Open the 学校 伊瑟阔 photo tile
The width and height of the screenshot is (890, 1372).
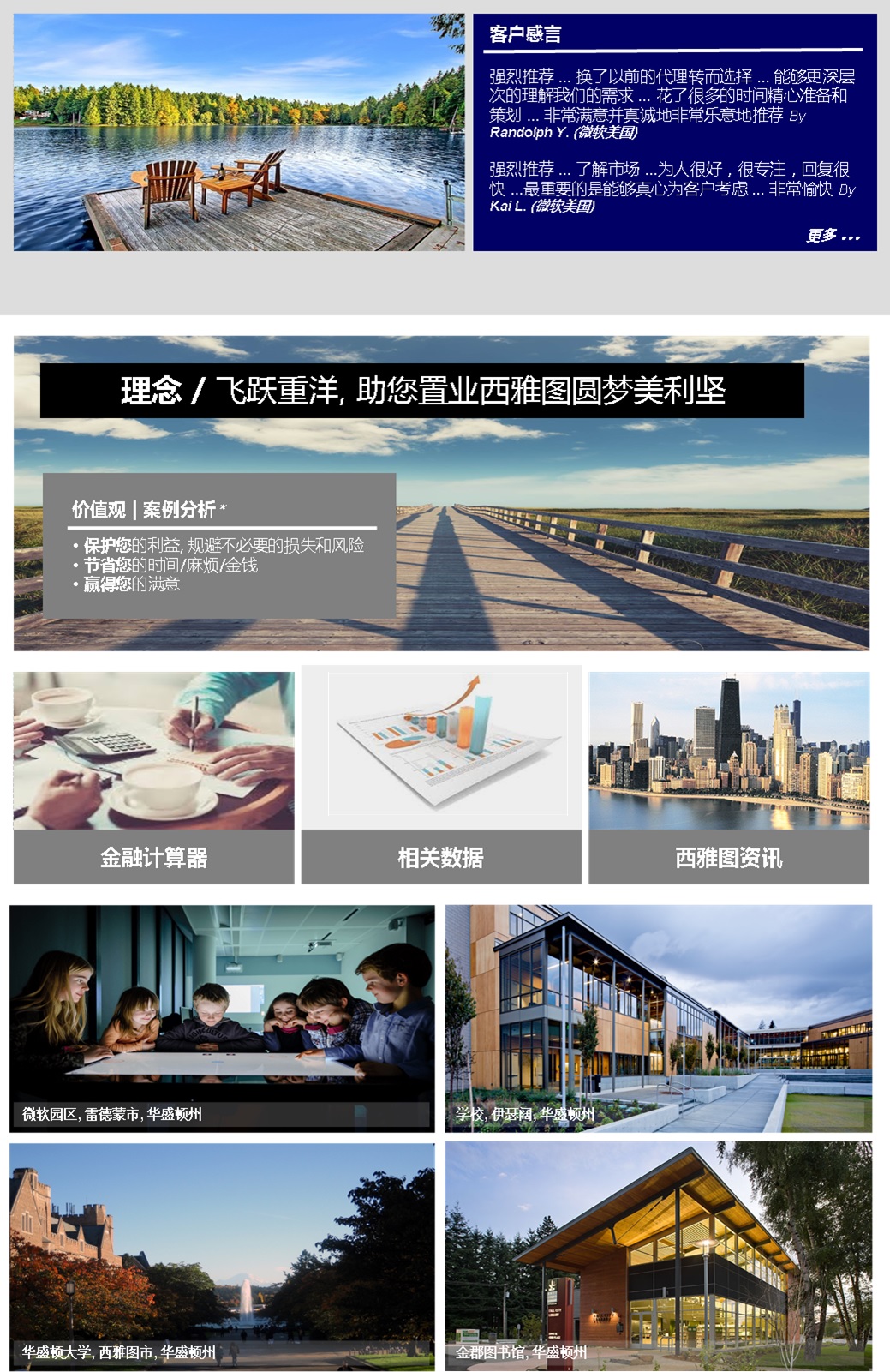[658, 1018]
